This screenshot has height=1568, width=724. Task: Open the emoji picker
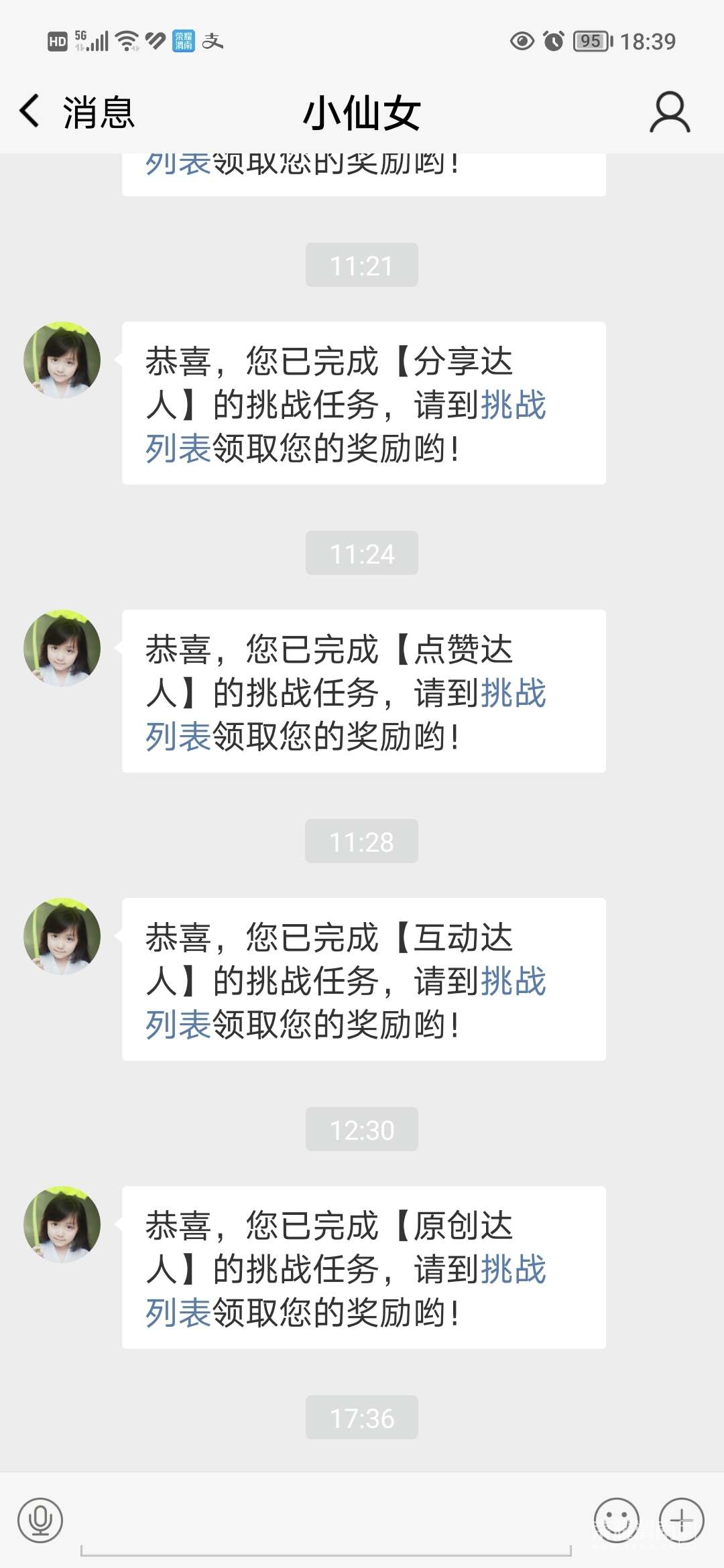[x=616, y=1520]
